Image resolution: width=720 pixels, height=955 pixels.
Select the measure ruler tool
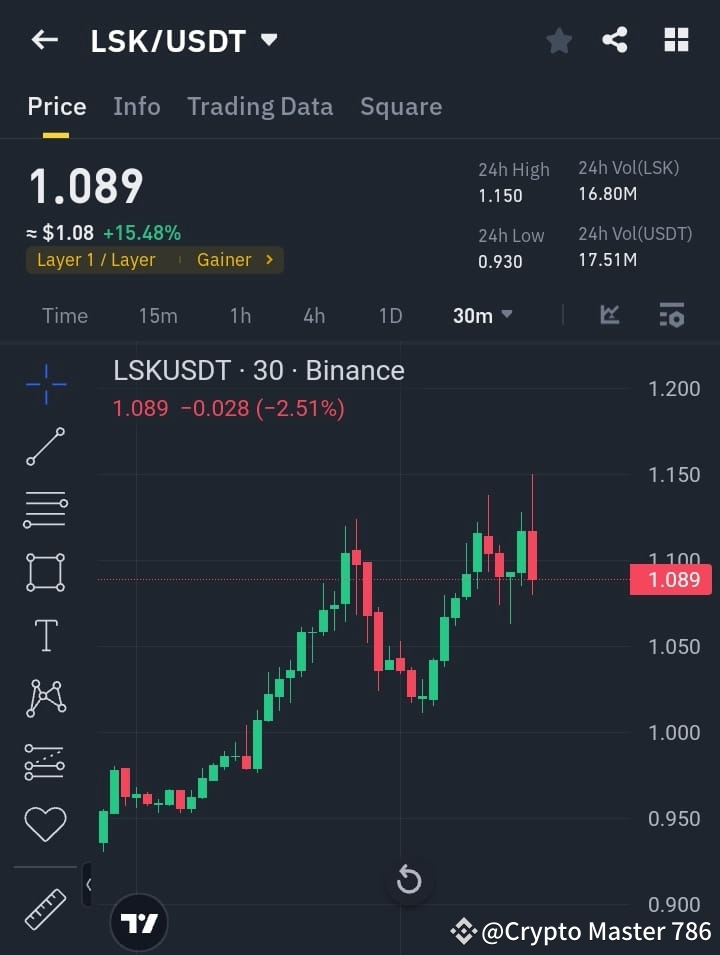click(44, 910)
